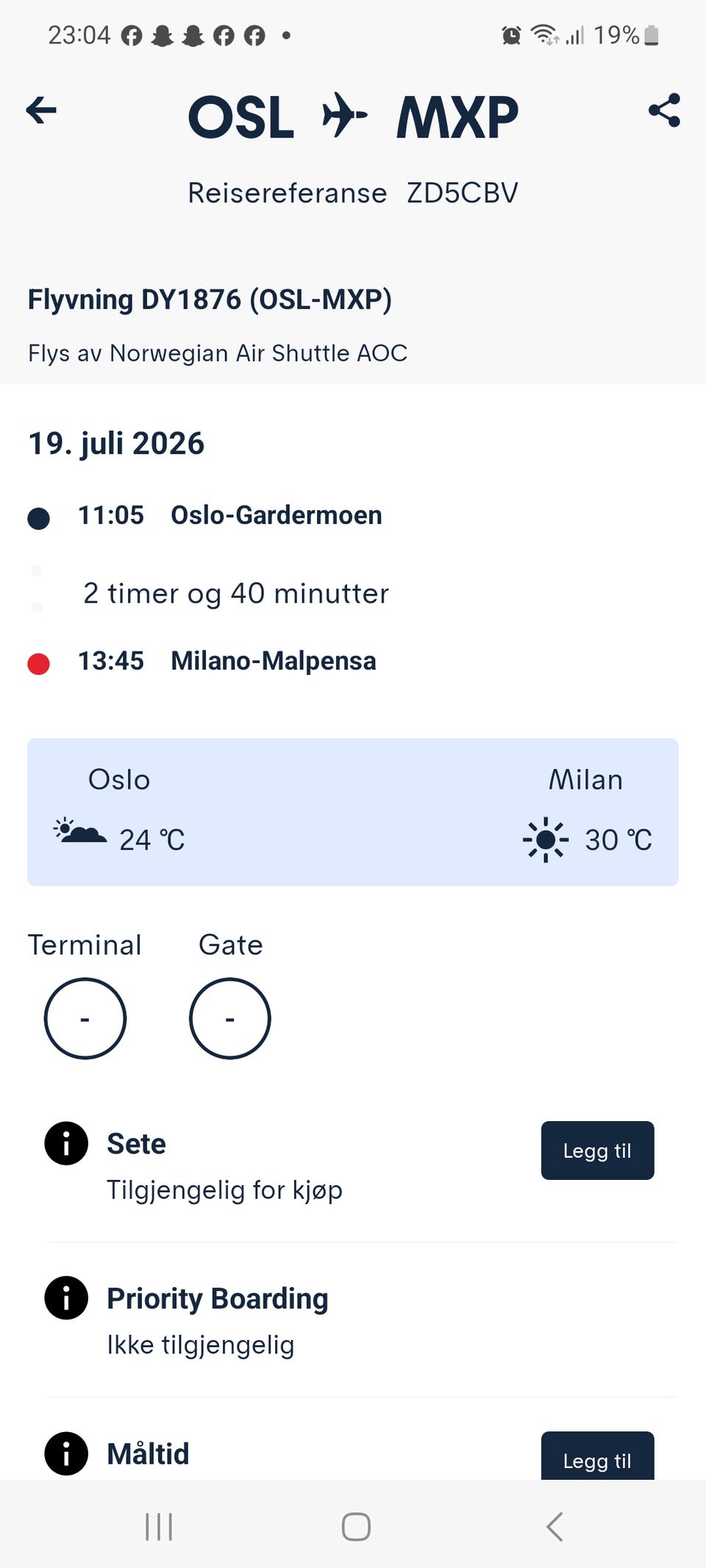Open the info icon next to Sete

point(66,1143)
